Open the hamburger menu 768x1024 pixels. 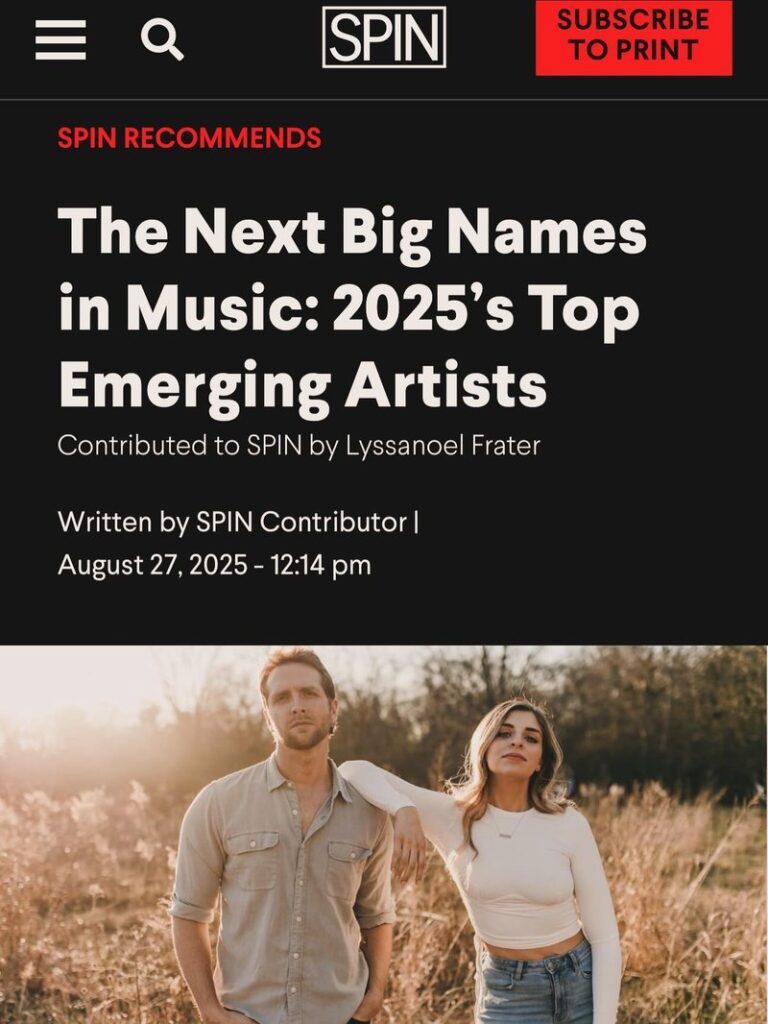click(x=60, y=39)
